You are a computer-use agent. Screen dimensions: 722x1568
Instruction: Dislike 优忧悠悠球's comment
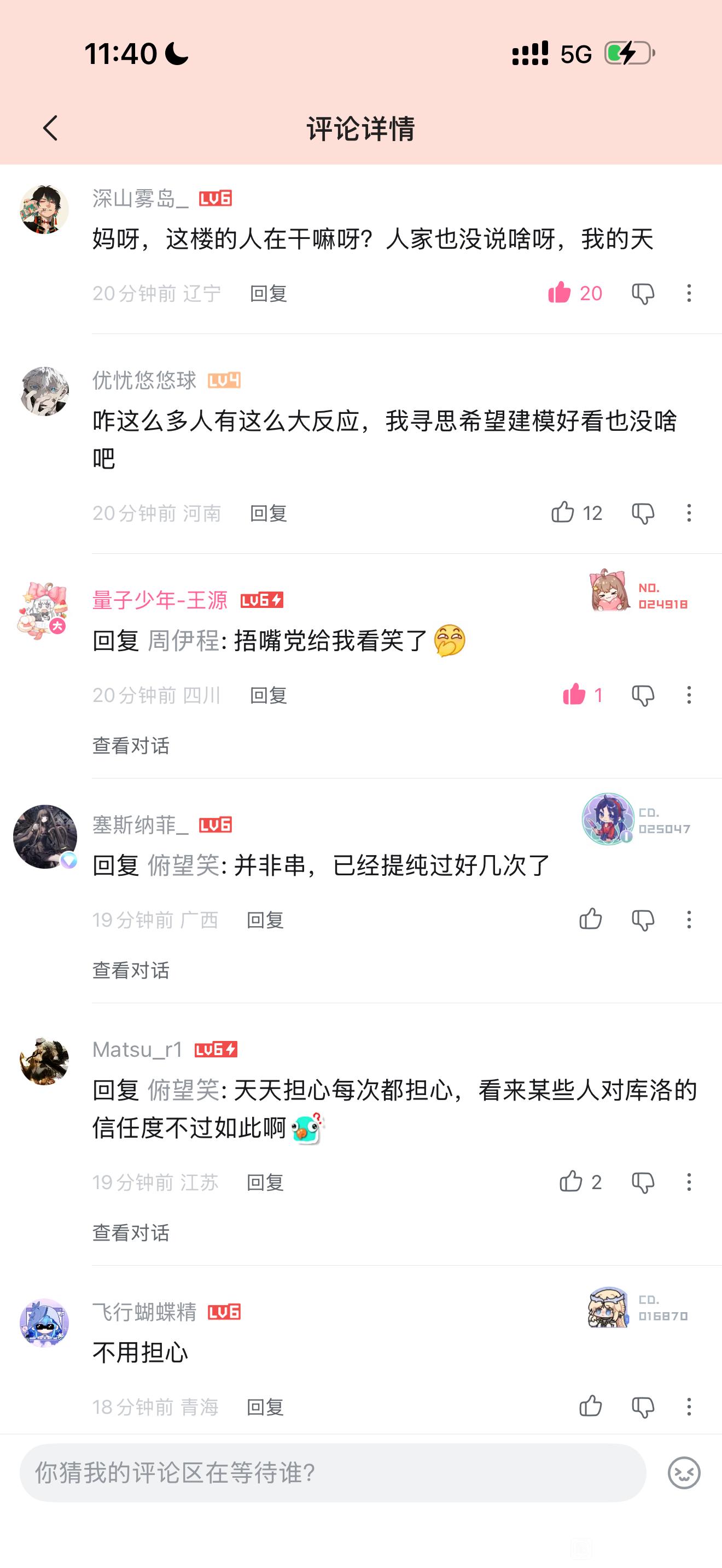643,513
